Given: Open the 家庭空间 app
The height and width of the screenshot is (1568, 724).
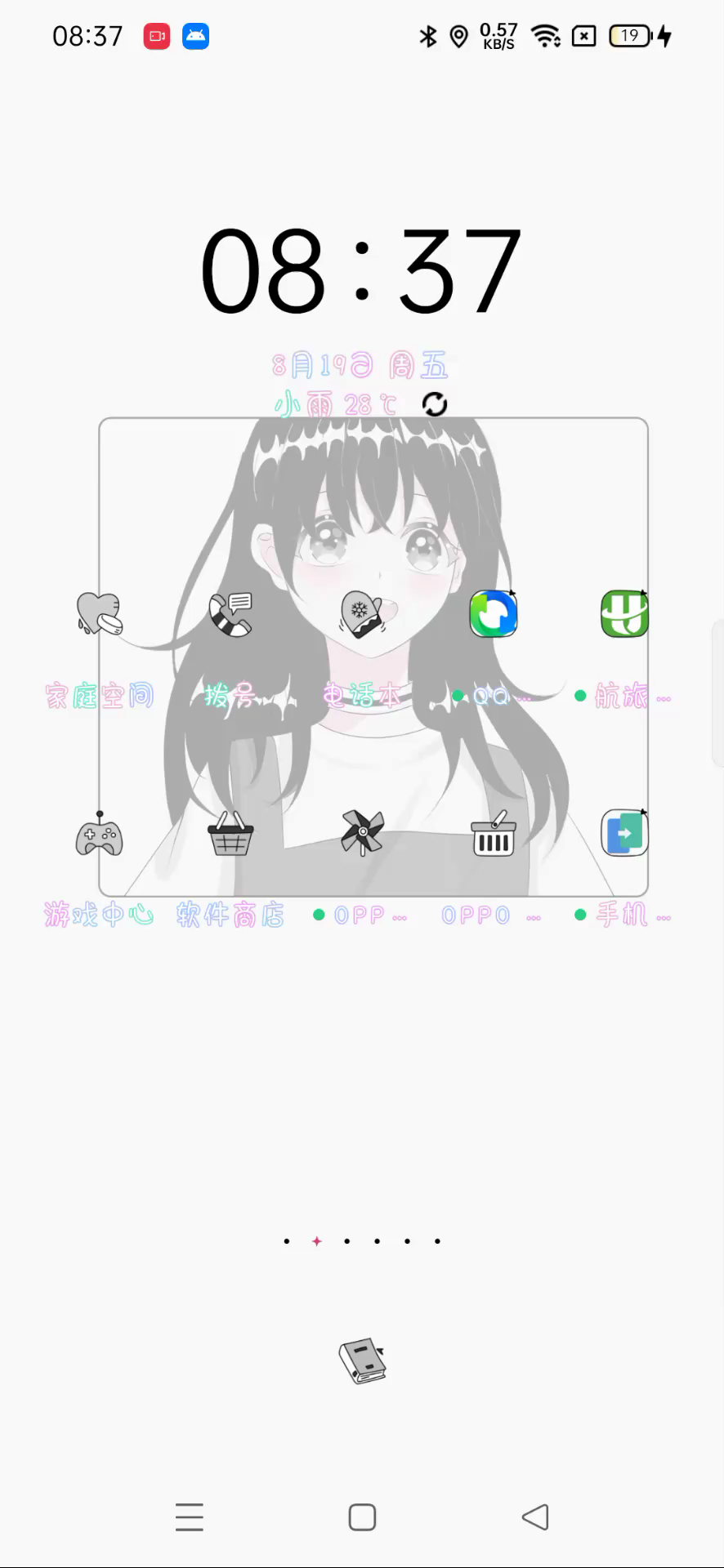Looking at the screenshot, I should pyautogui.click(x=100, y=615).
